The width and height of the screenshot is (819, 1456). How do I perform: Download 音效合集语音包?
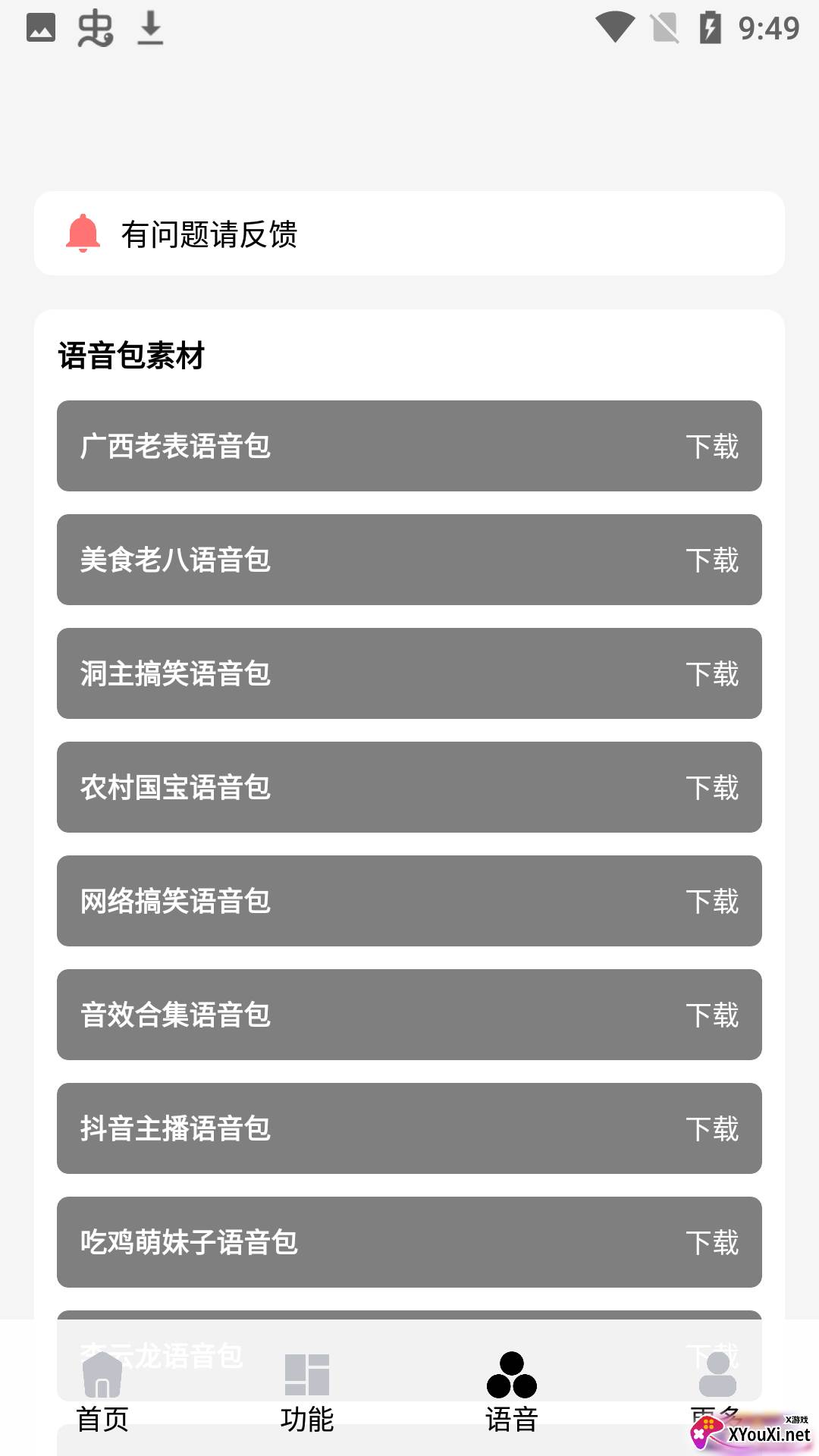pos(711,1015)
